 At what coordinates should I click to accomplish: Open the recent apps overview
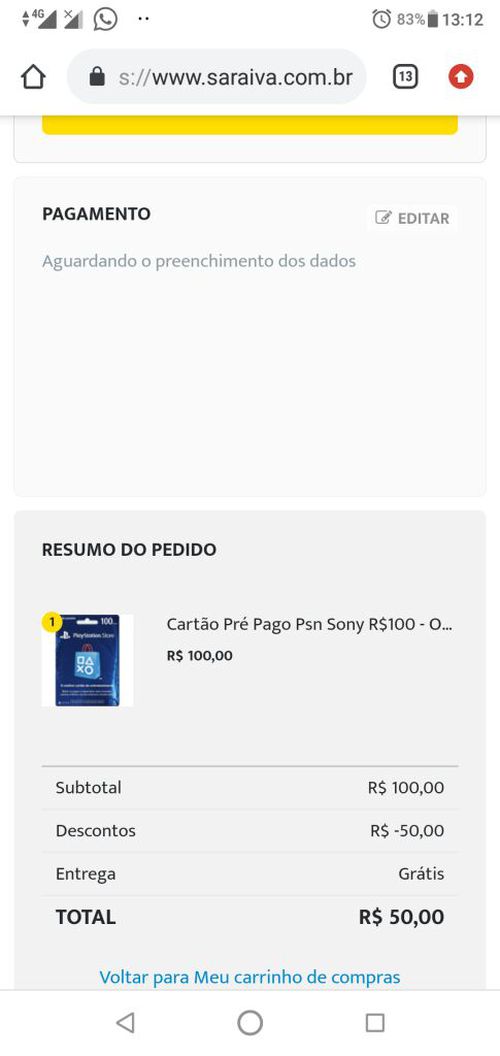[x=375, y=1022]
